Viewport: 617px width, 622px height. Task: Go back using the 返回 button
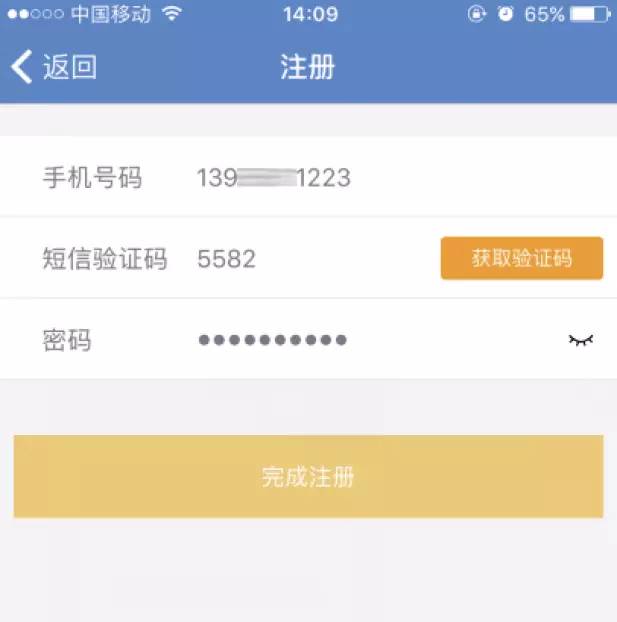(x=54, y=68)
